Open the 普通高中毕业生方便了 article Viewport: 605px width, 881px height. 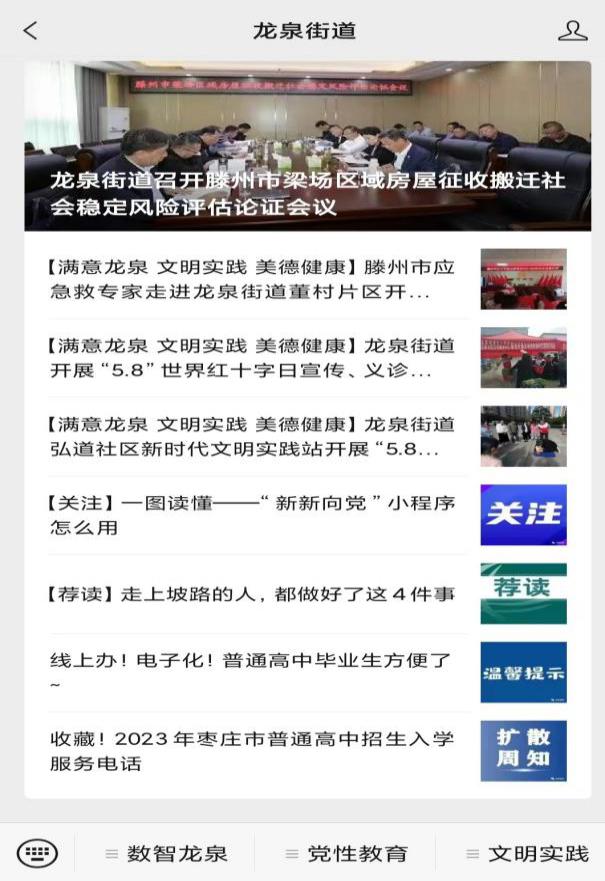click(x=252, y=672)
